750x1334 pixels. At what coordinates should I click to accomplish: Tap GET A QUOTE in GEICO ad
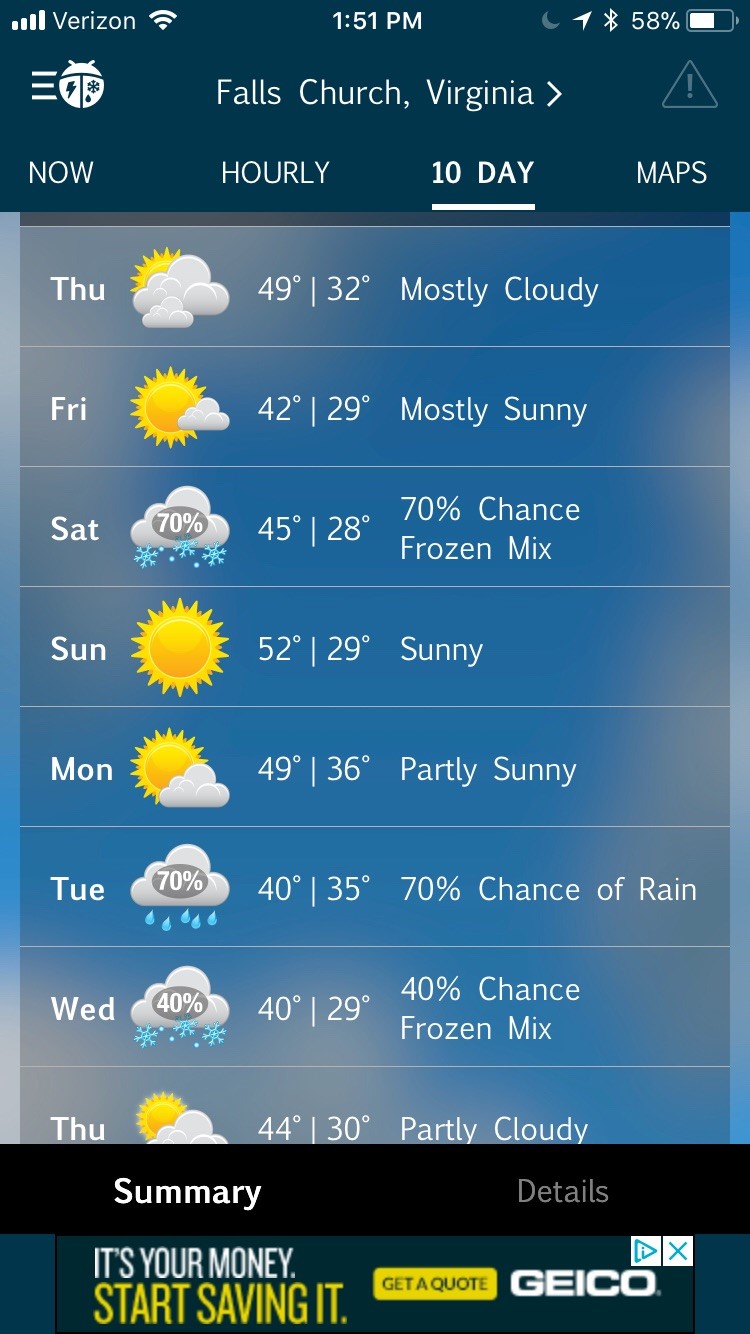coord(434,1283)
